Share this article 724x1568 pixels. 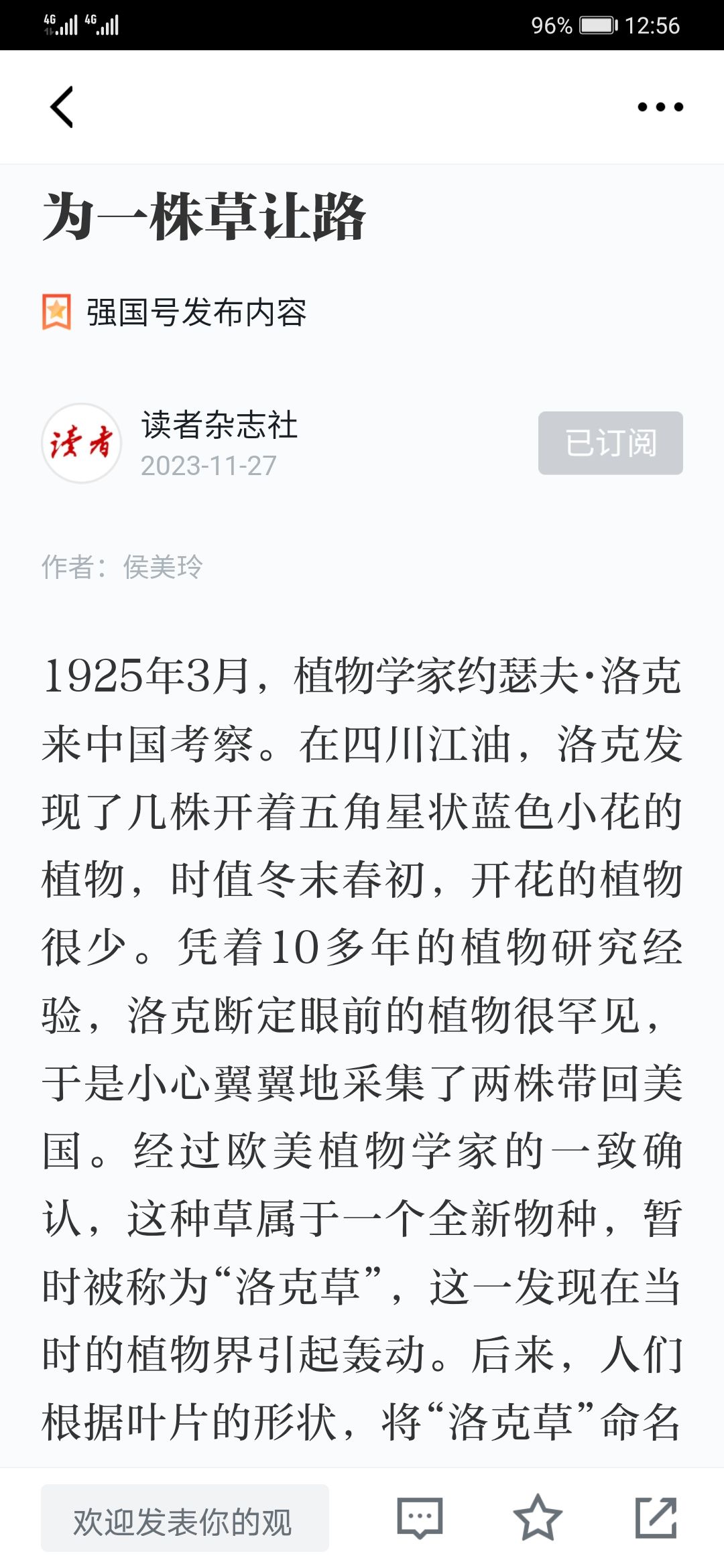pyautogui.click(x=656, y=1518)
